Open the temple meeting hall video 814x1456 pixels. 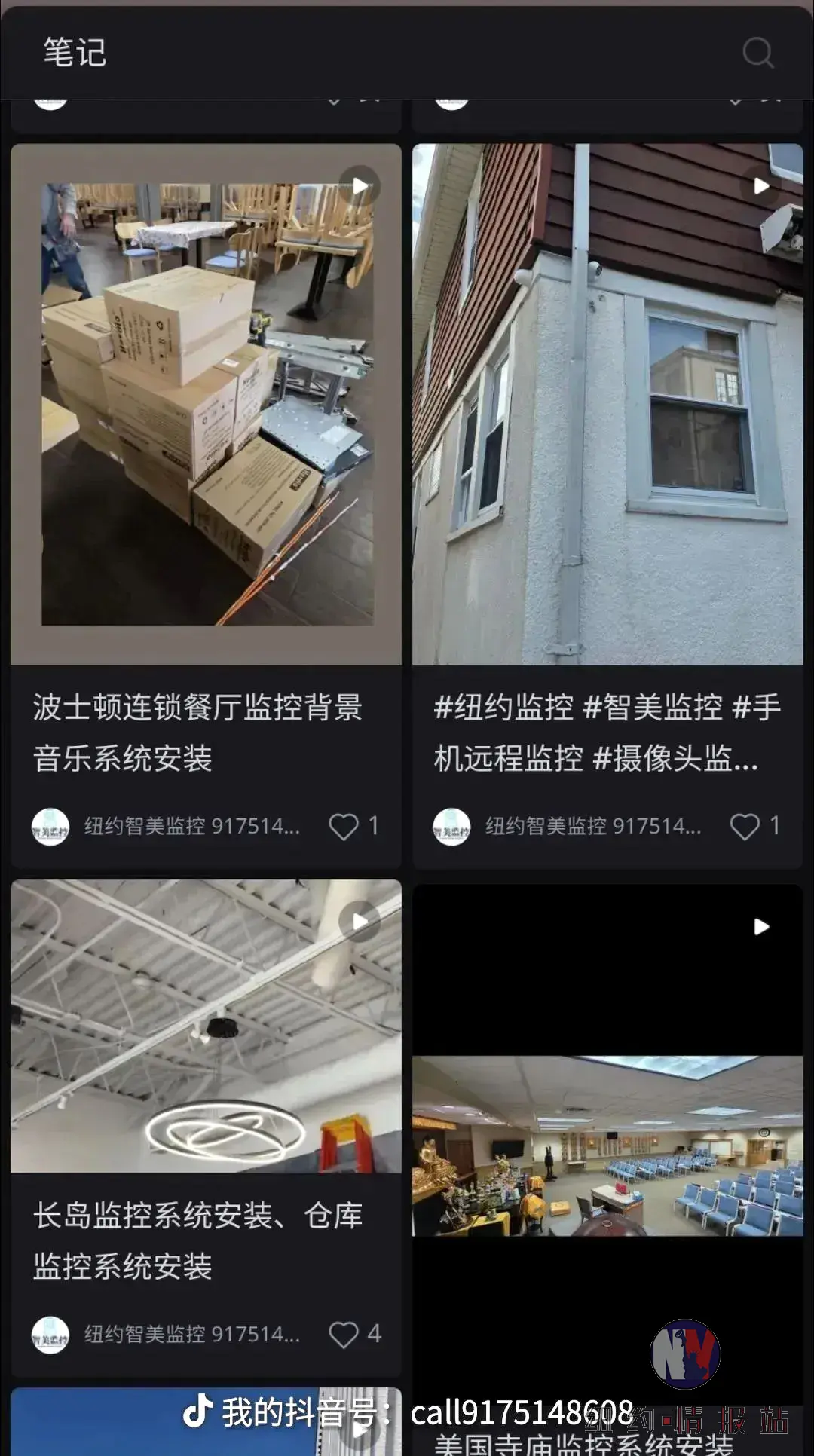[607, 1145]
